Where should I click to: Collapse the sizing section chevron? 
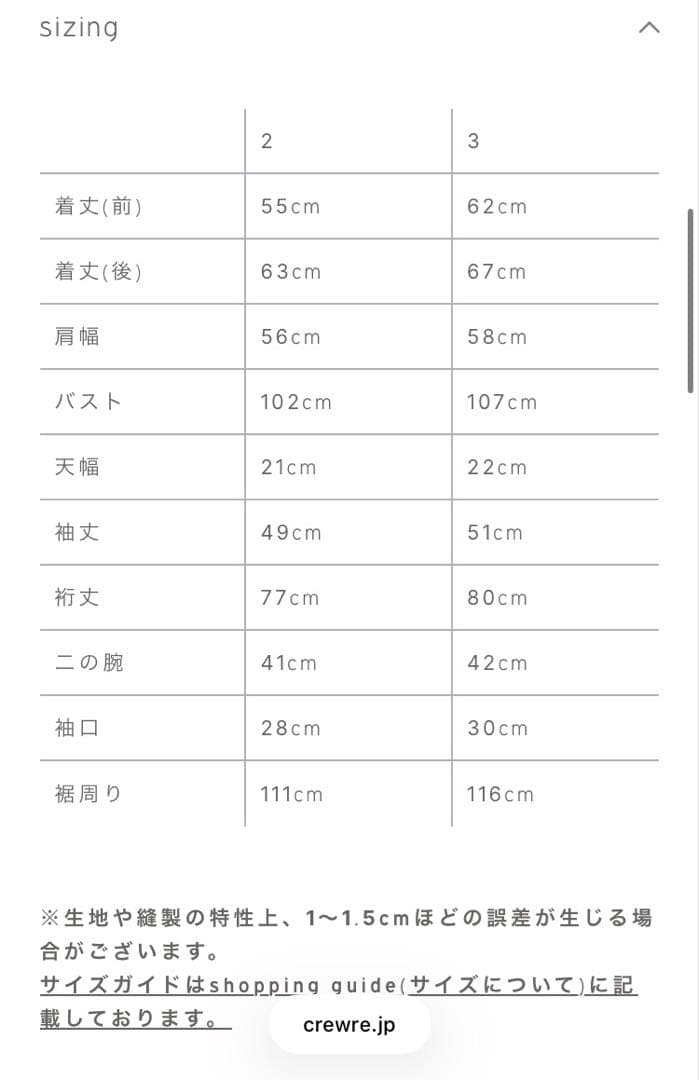(649, 28)
